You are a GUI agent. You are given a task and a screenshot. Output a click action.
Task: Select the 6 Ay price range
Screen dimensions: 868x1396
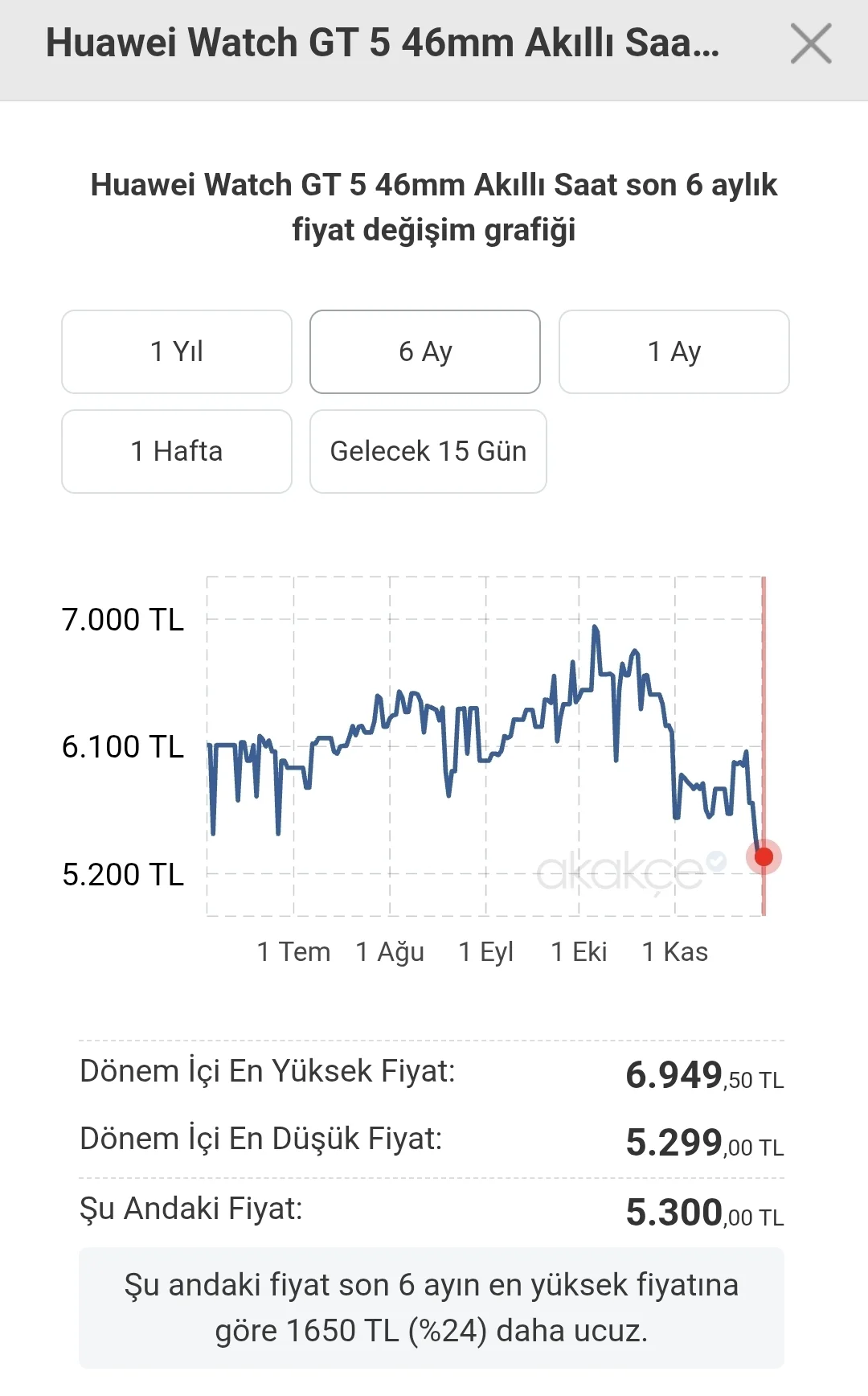425,352
